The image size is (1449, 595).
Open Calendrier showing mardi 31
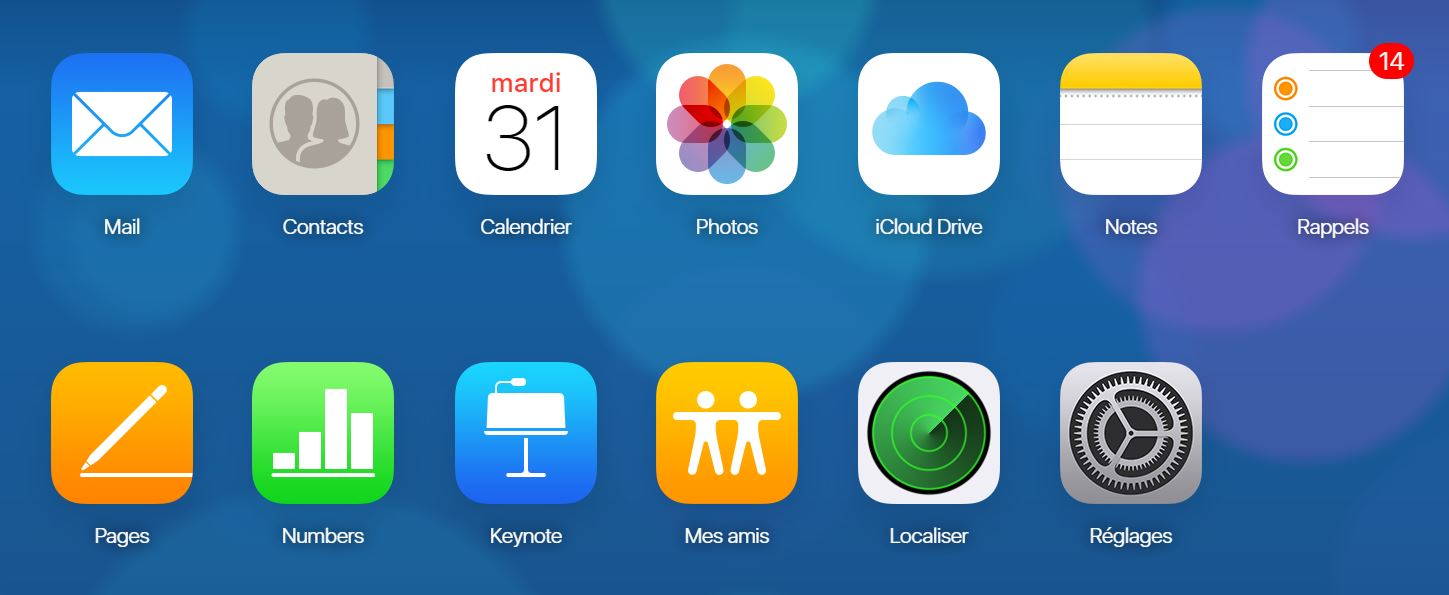tap(526, 124)
